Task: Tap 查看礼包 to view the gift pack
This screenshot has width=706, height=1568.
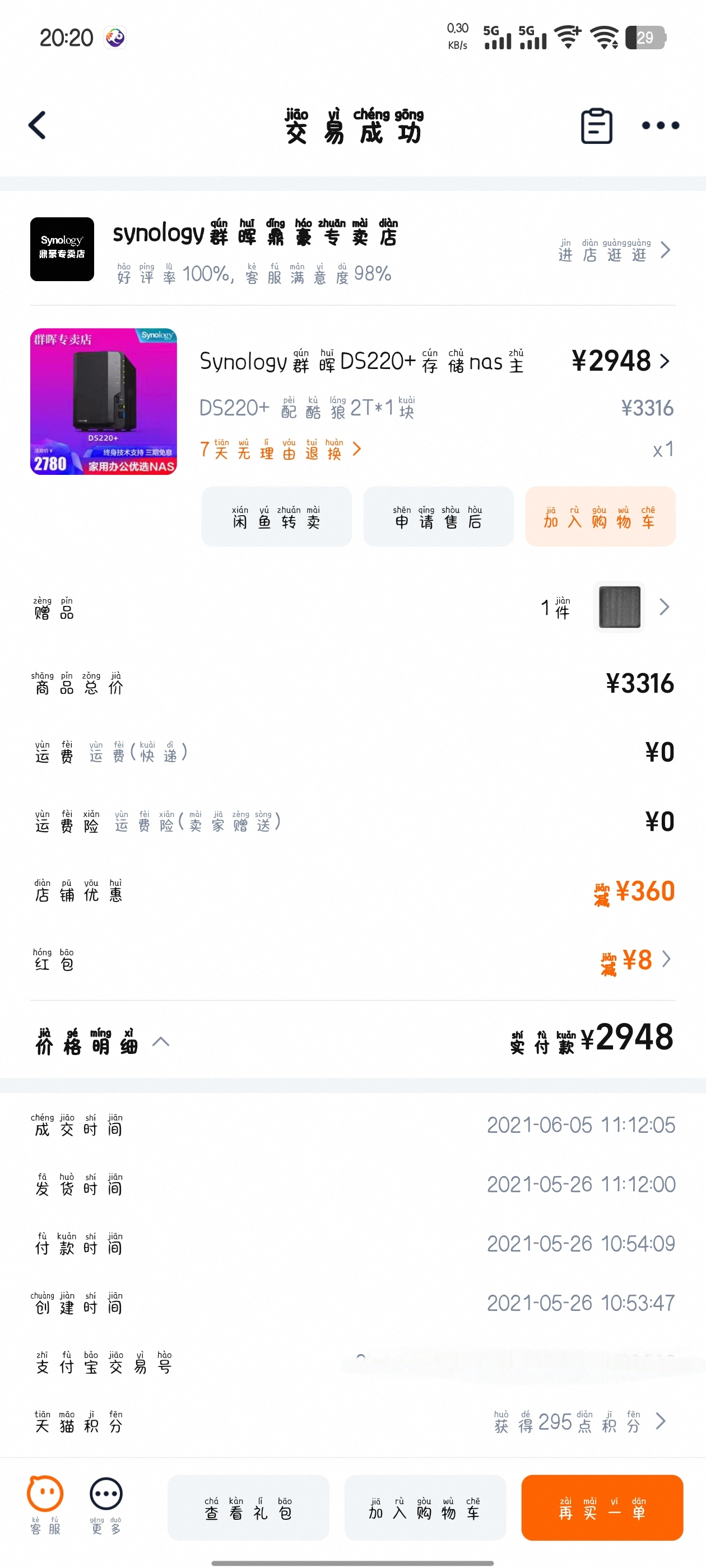Action: click(x=248, y=1508)
